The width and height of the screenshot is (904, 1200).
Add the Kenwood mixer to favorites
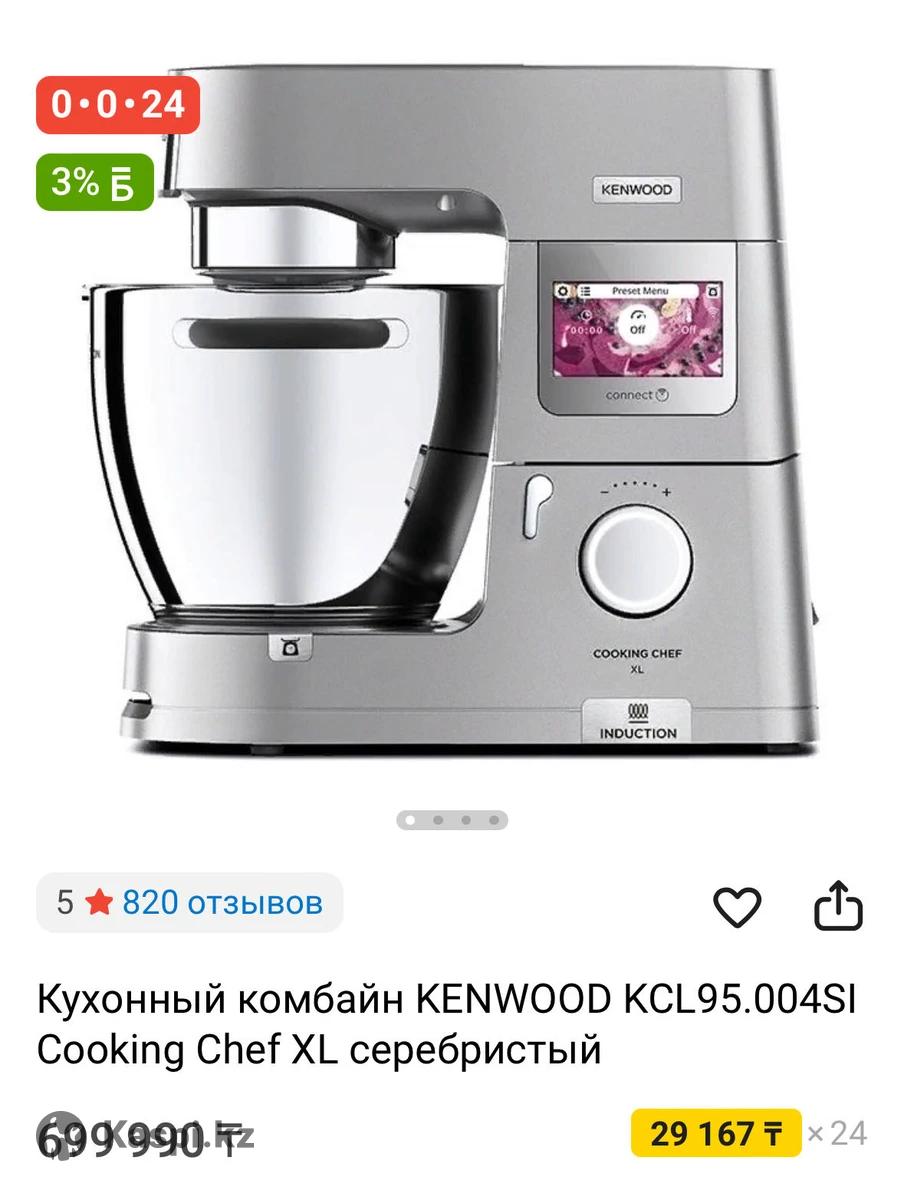[x=737, y=906]
